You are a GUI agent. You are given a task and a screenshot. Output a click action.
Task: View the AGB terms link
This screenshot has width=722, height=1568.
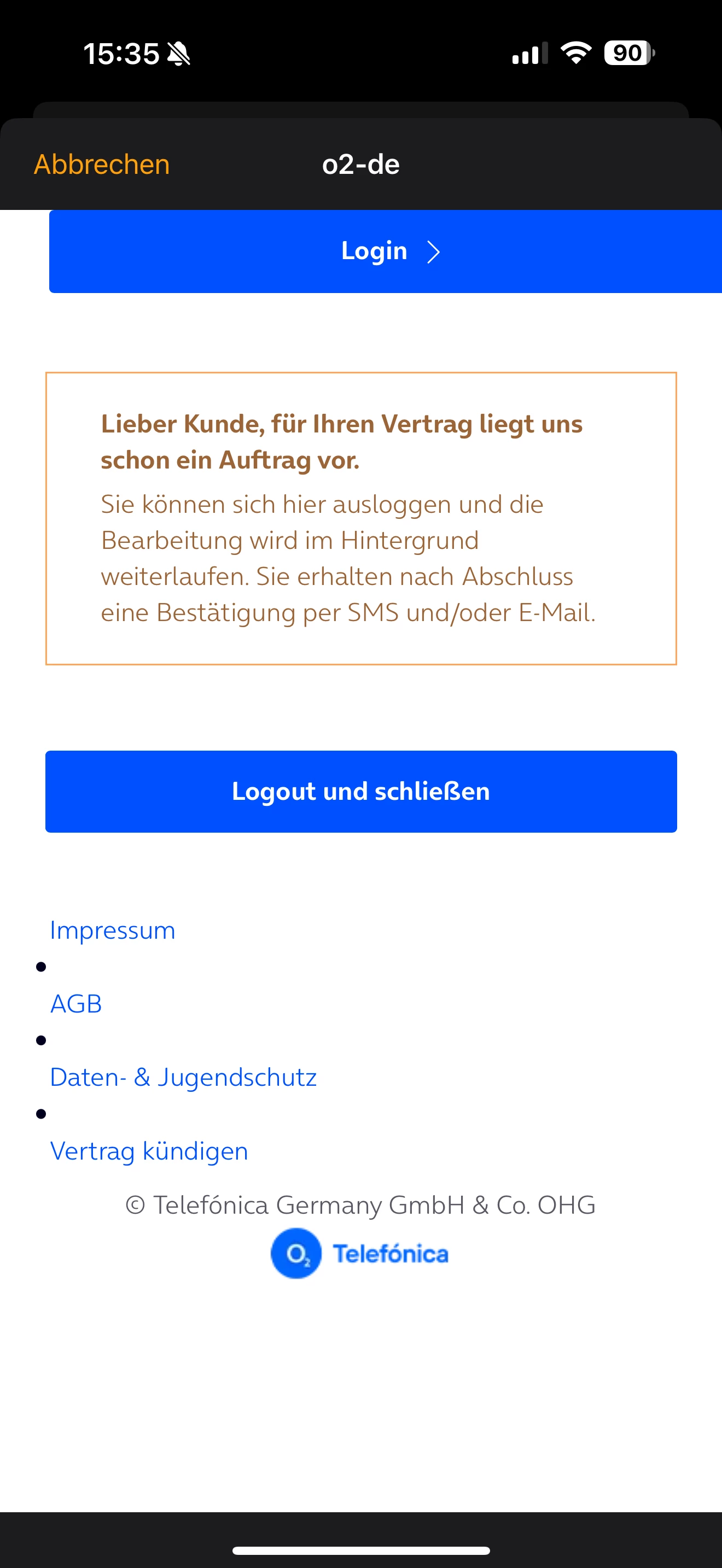[76, 1004]
